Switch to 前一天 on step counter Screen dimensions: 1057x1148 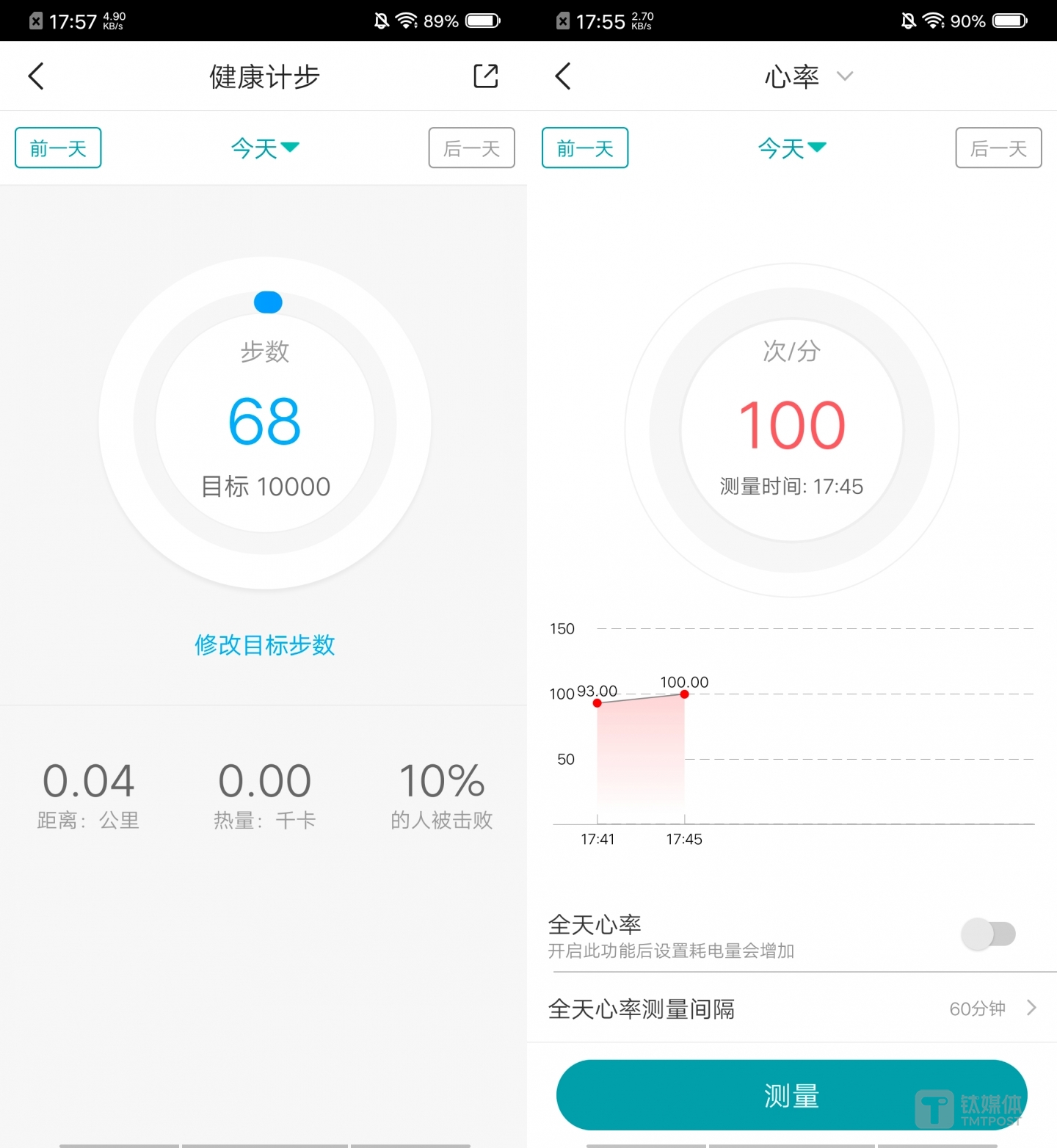58,148
